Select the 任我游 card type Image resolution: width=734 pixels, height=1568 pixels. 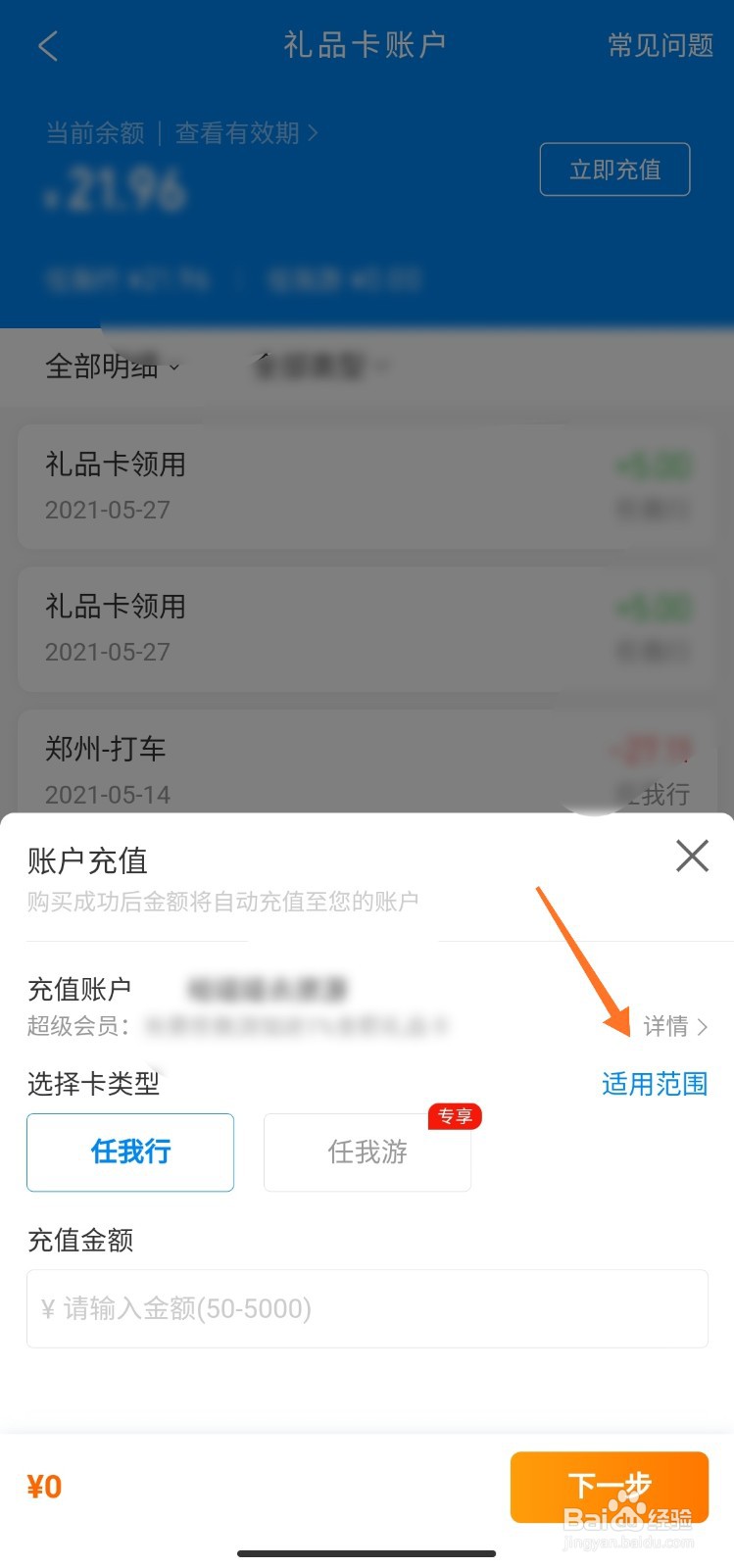click(x=367, y=1152)
